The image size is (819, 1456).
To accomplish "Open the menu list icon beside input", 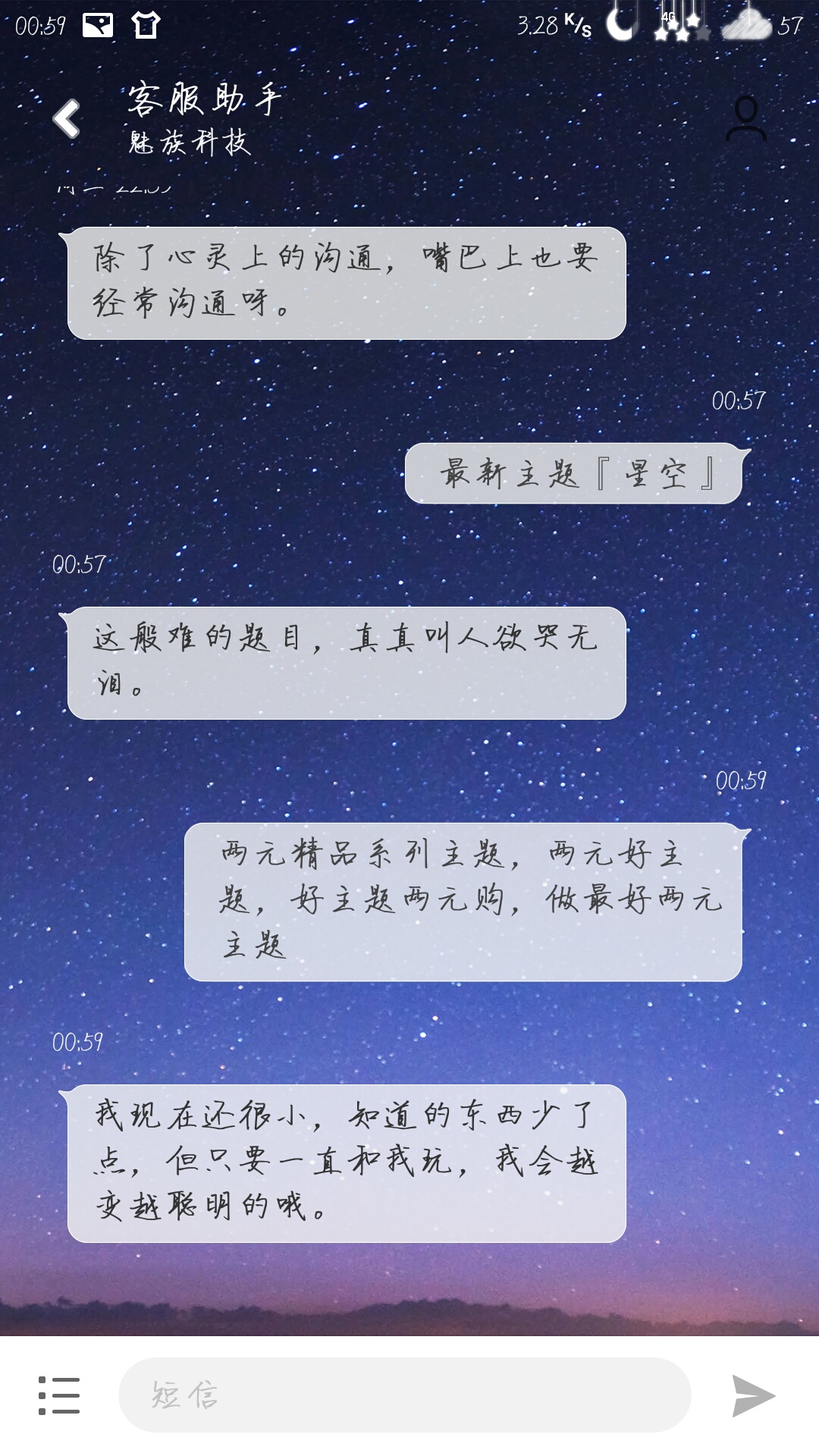I will 59,1395.
